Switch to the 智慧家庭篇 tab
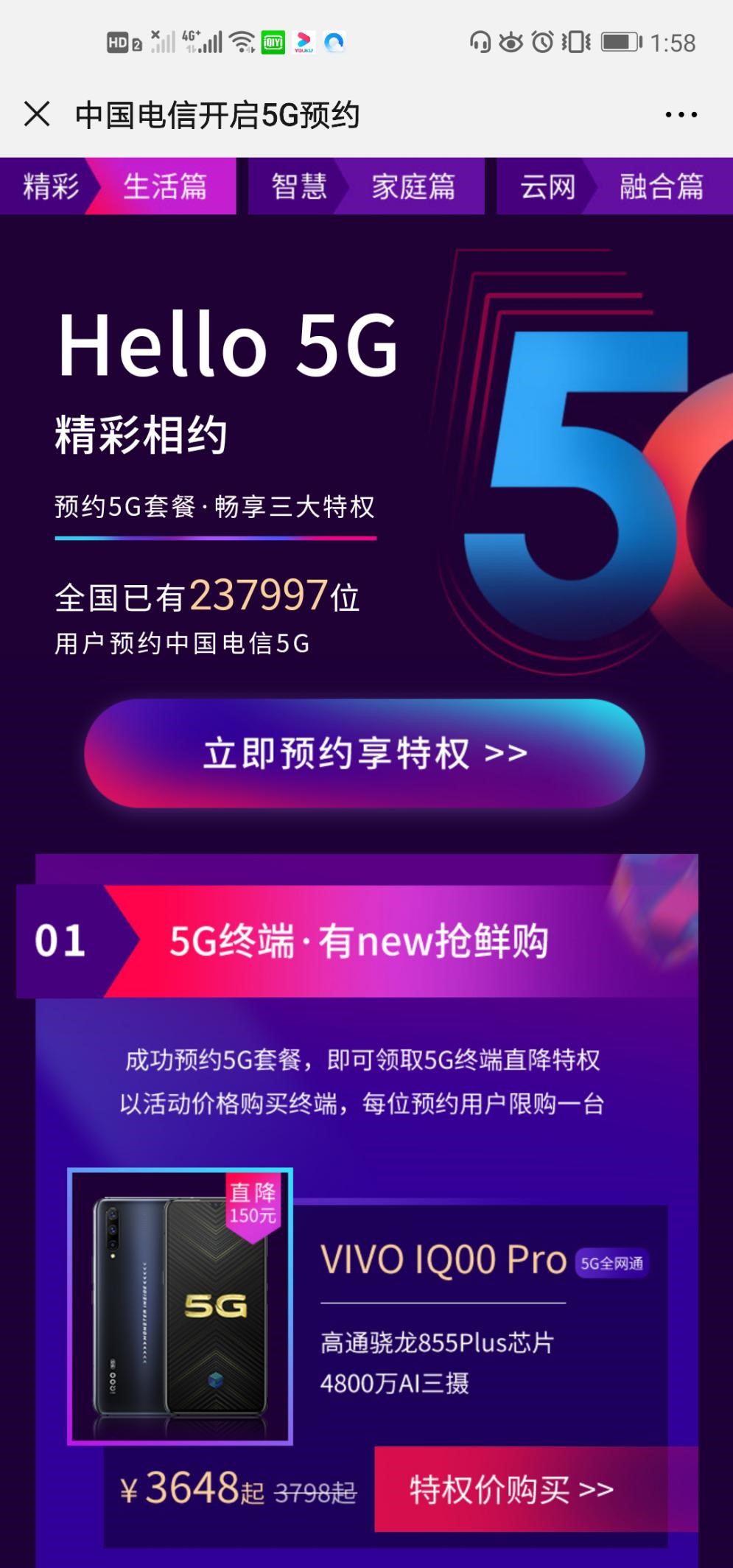The height and width of the screenshot is (1568, 733). [365, 186]
